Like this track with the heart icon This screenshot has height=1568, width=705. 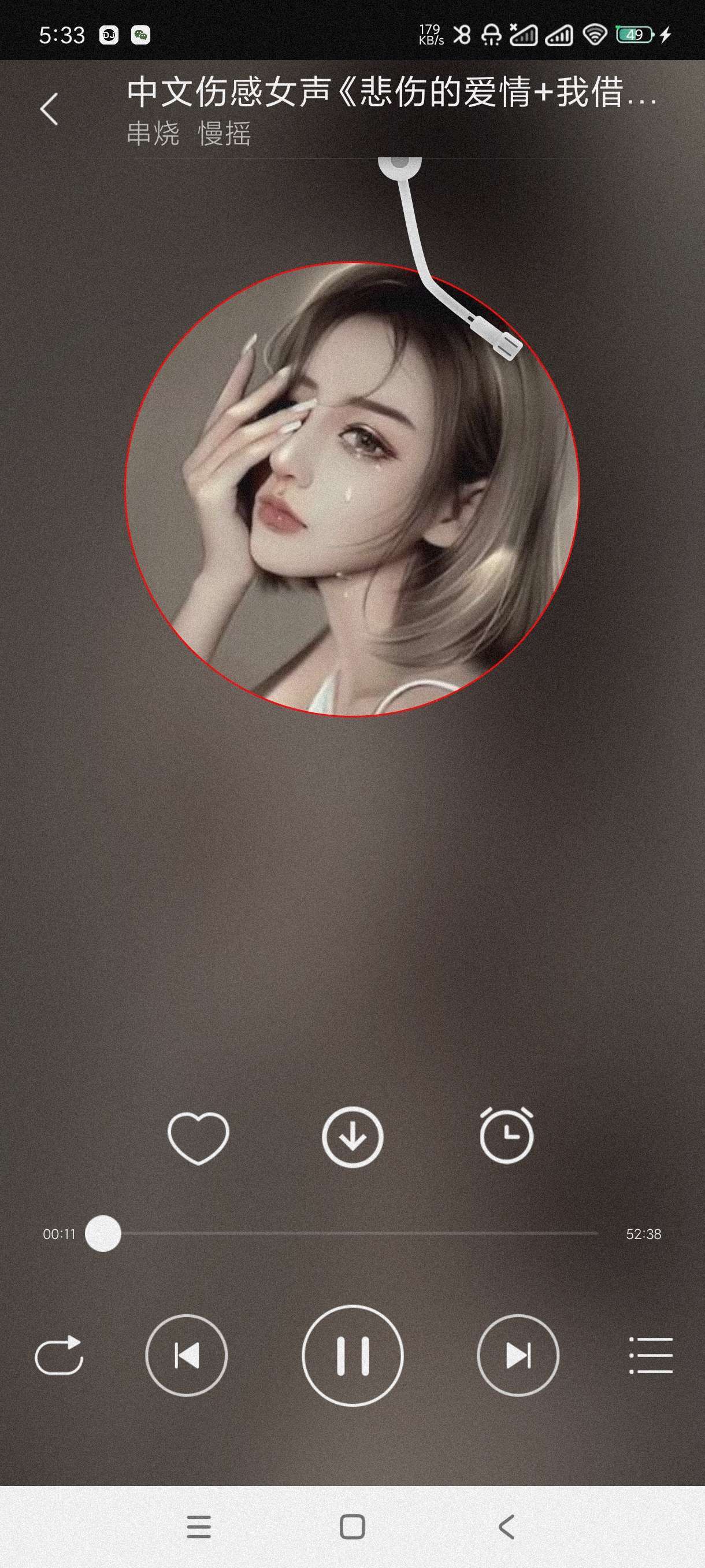198,1137
